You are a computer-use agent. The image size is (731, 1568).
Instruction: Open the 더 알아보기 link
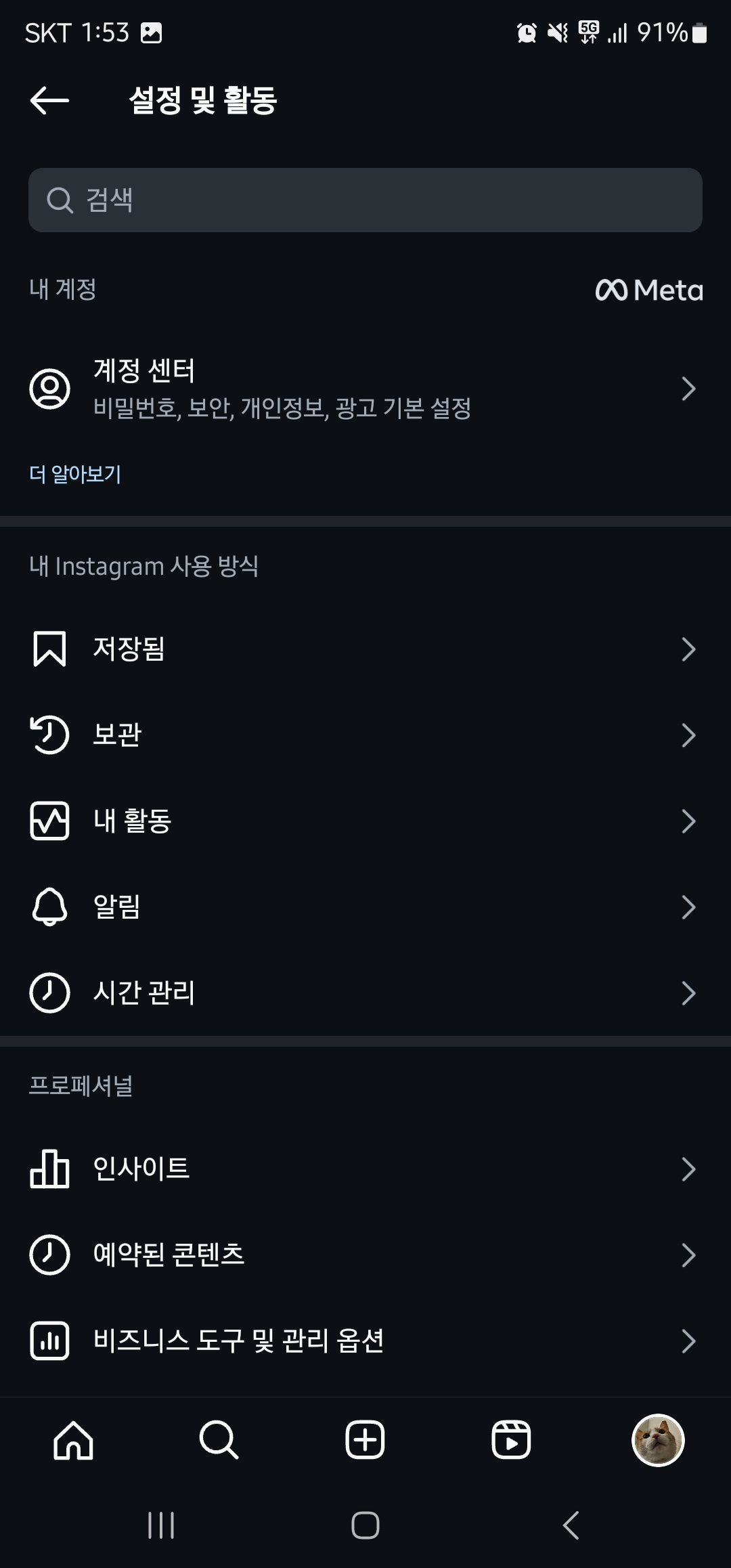tap(74, 475)
